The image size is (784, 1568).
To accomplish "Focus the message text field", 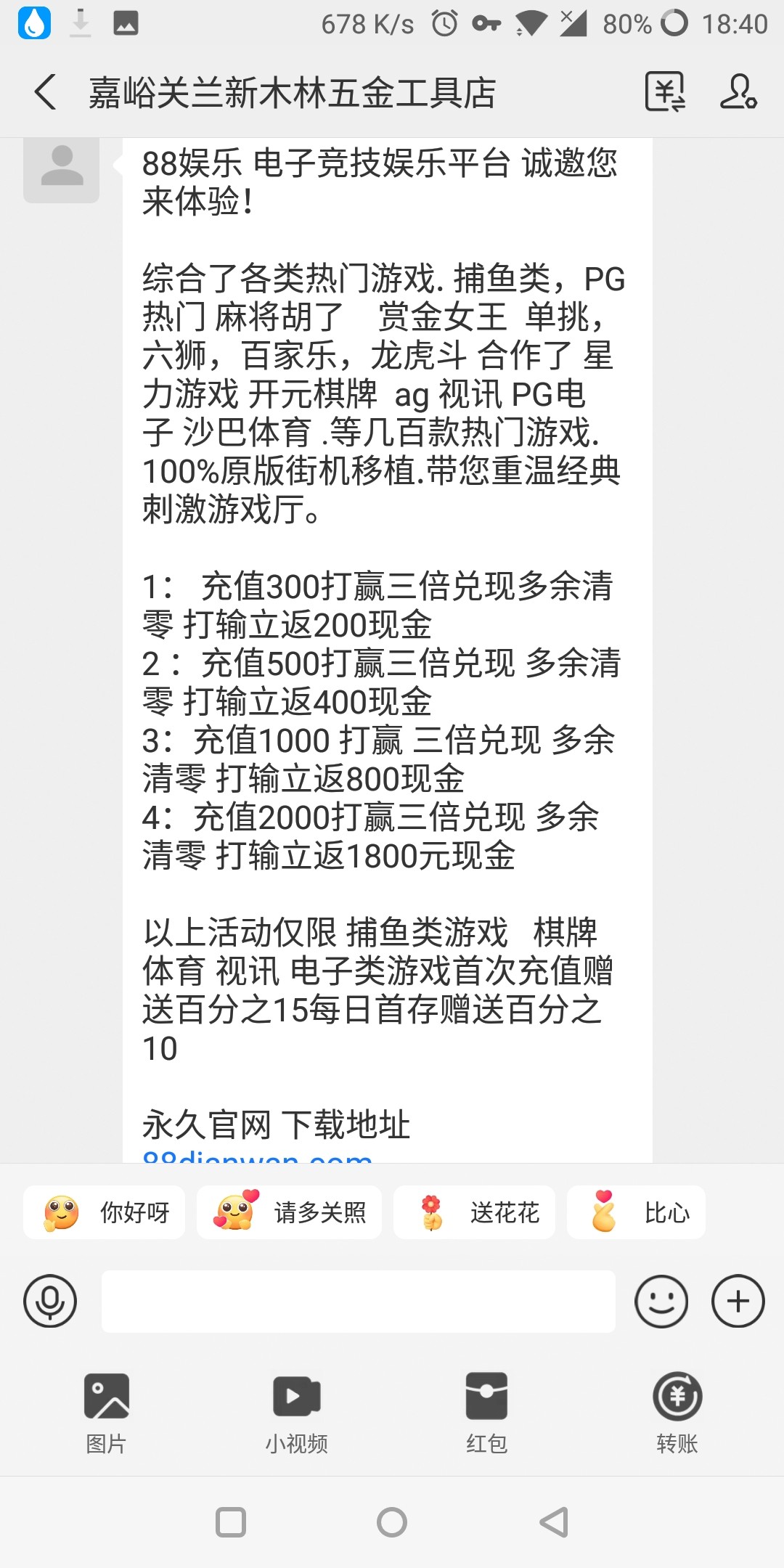I will pyautogui.click(x=359, y=1301).
